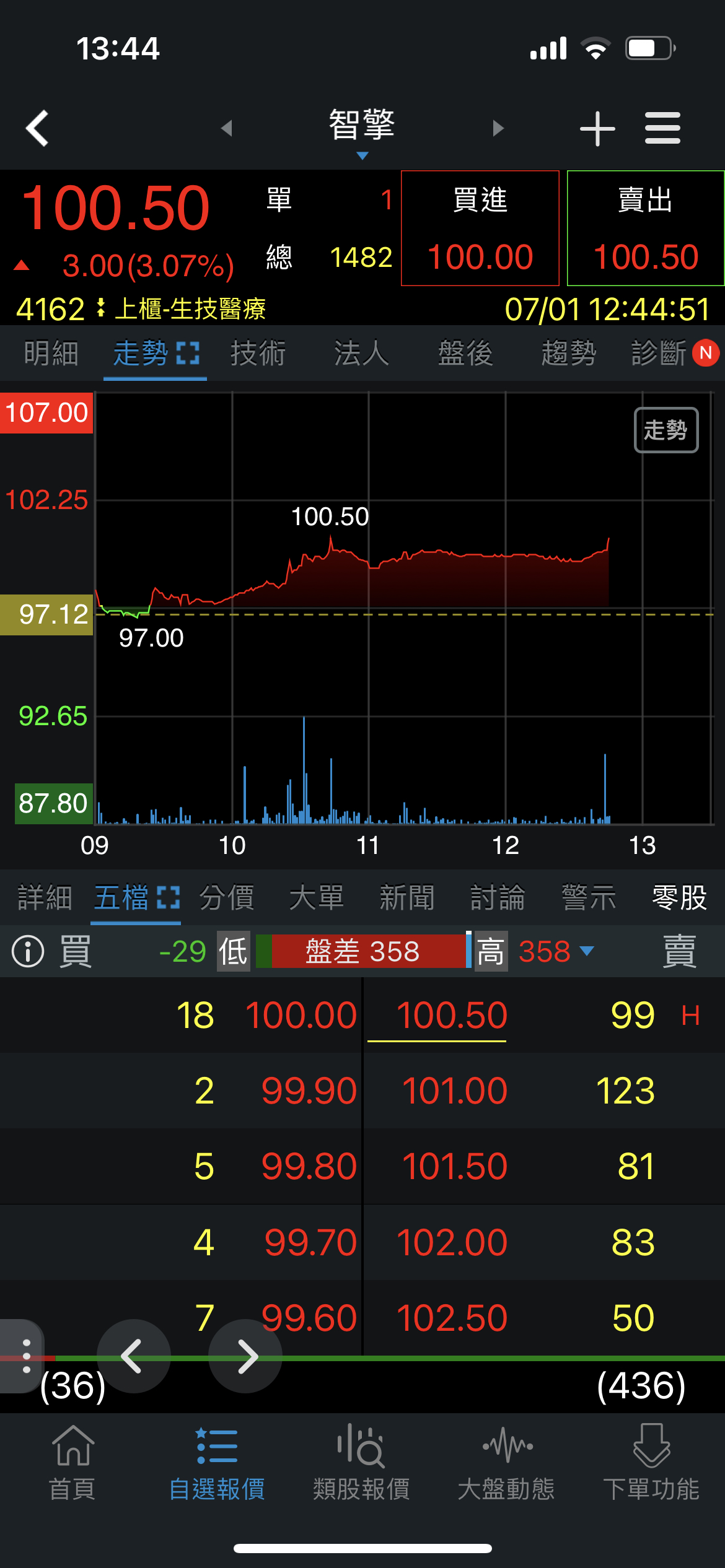The image size is (725, 1568).
Task: Show next stock with right triangle arrow
Action: tap(498, 128)
